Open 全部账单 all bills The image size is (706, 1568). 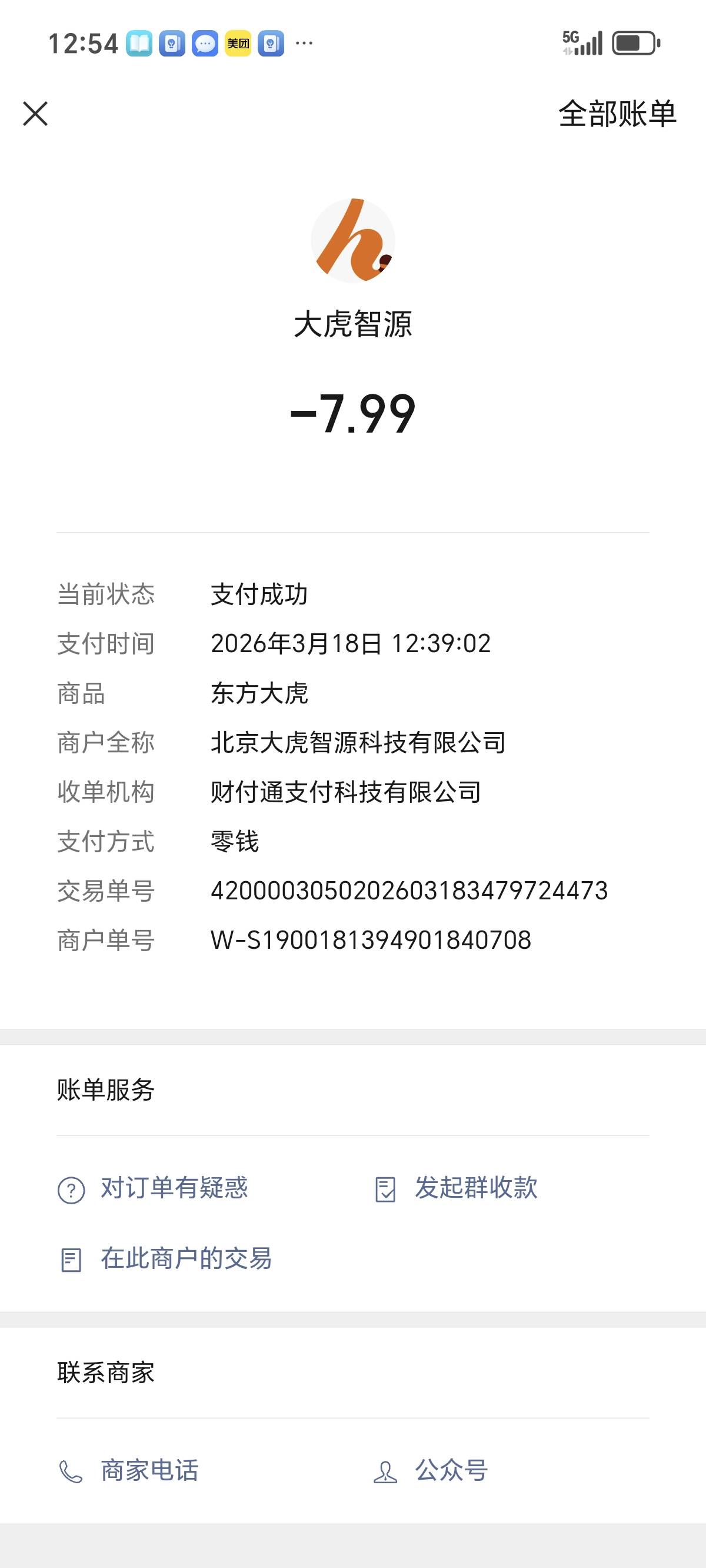(617, 114)
